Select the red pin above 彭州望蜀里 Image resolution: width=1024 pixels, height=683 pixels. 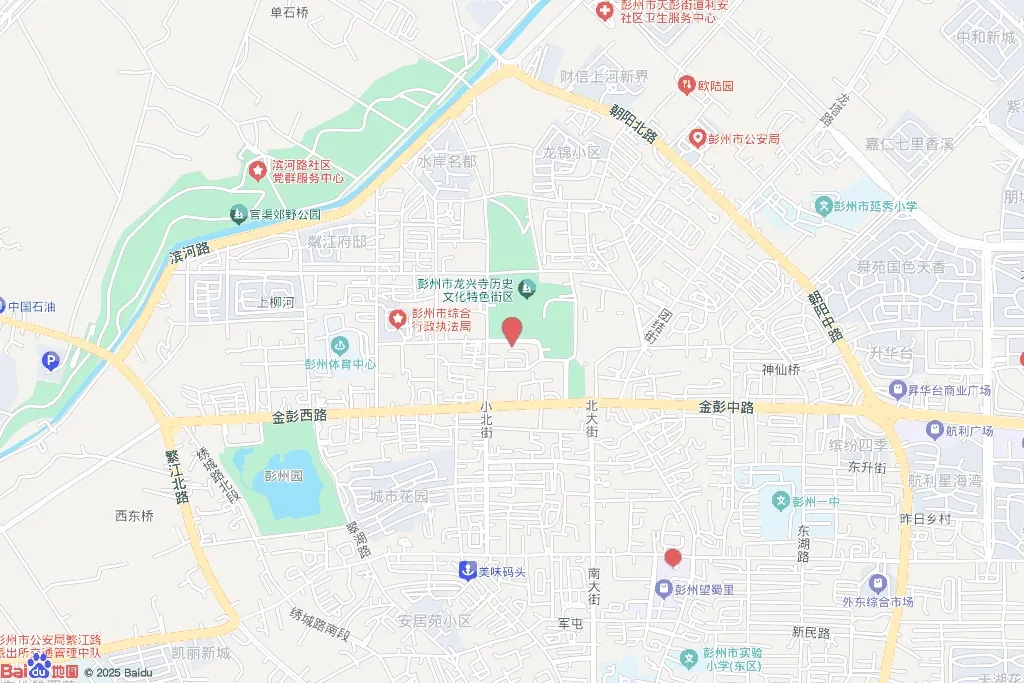(673, 559)
